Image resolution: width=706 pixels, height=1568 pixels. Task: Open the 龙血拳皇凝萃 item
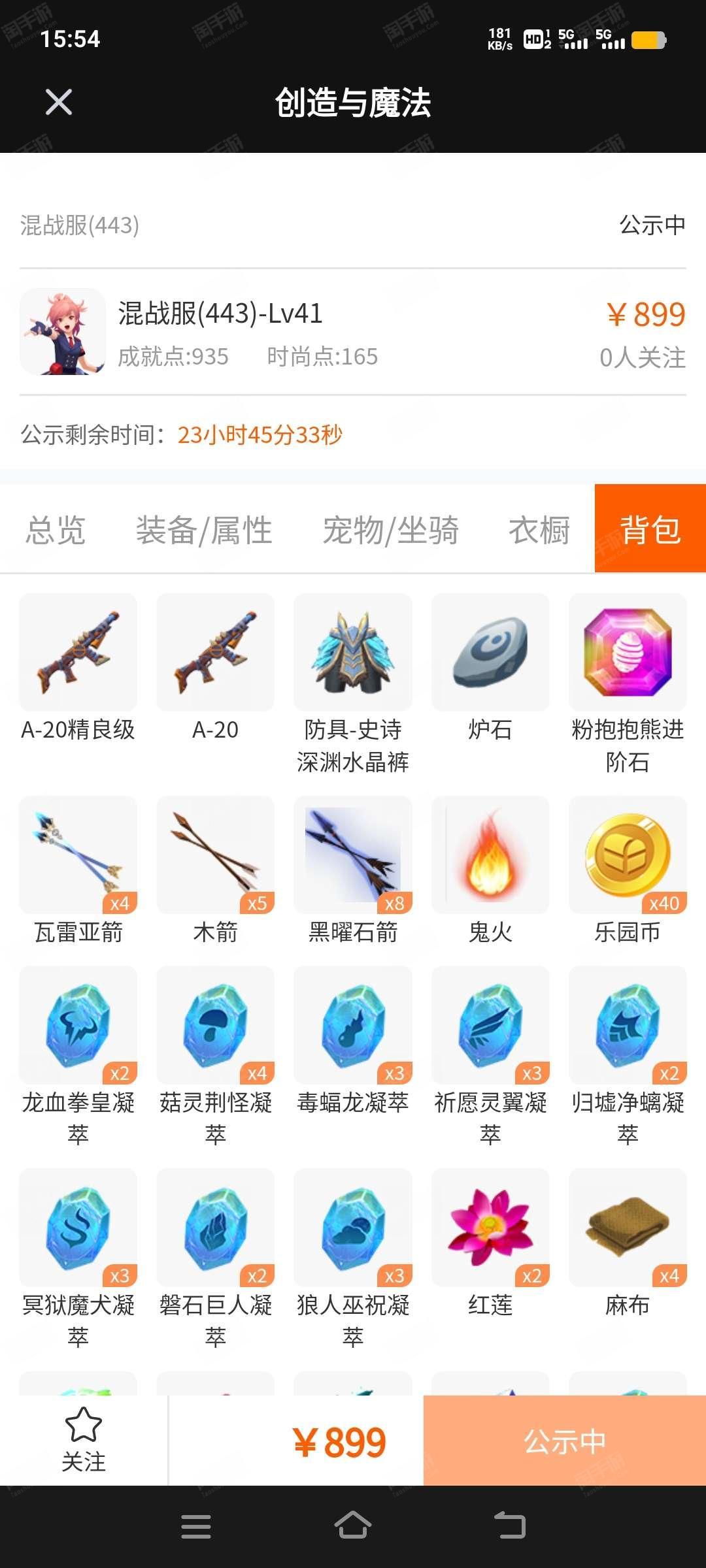click(x=78, y=1024)
